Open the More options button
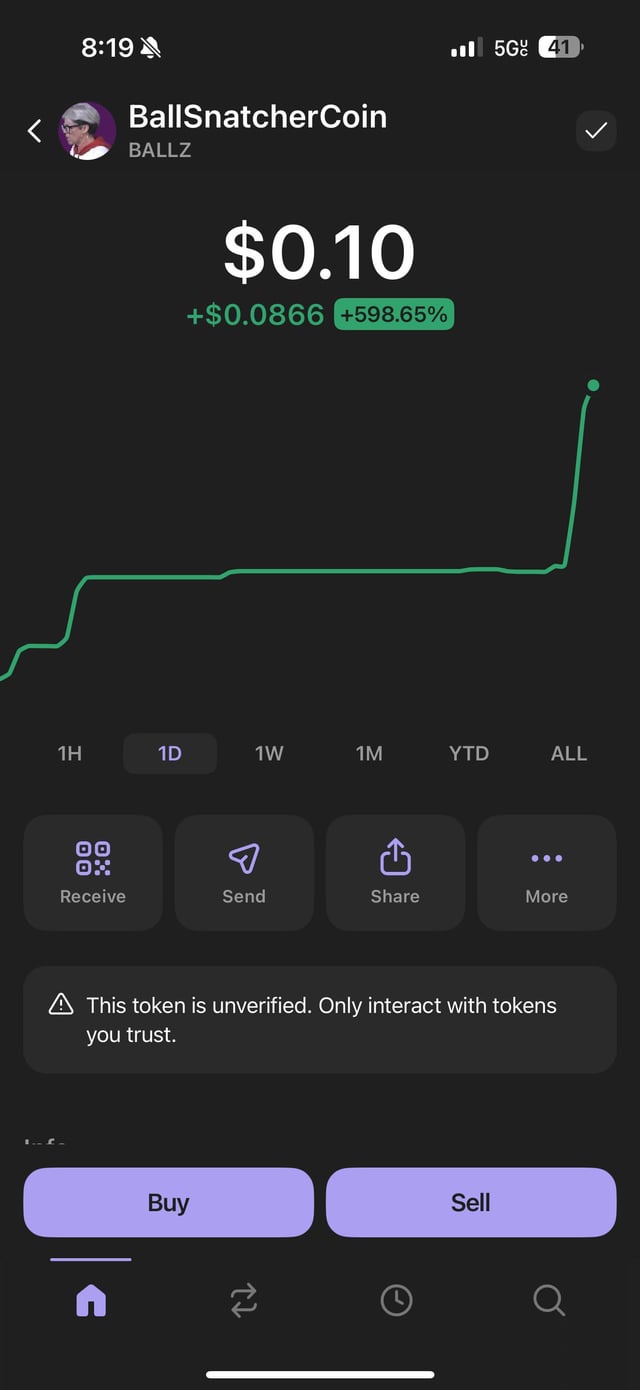 point(546,873)
